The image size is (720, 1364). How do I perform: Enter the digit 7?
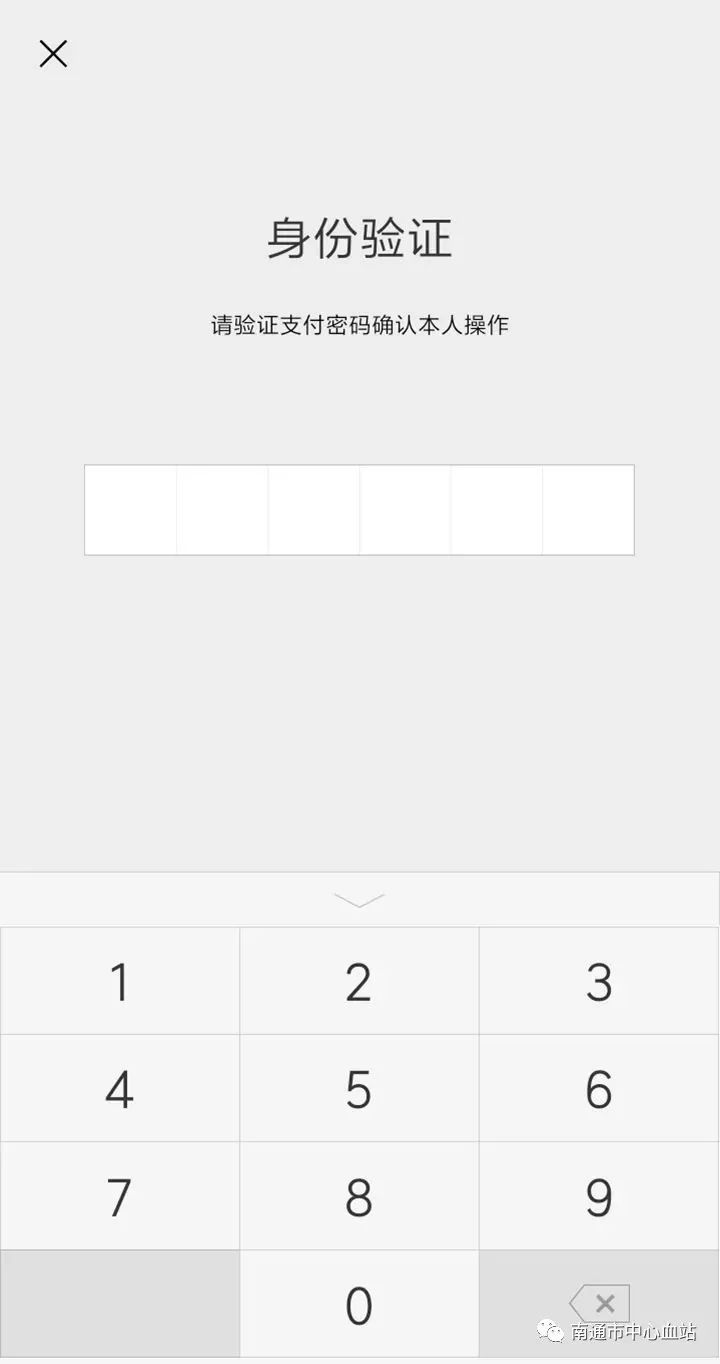[119, 1197]
